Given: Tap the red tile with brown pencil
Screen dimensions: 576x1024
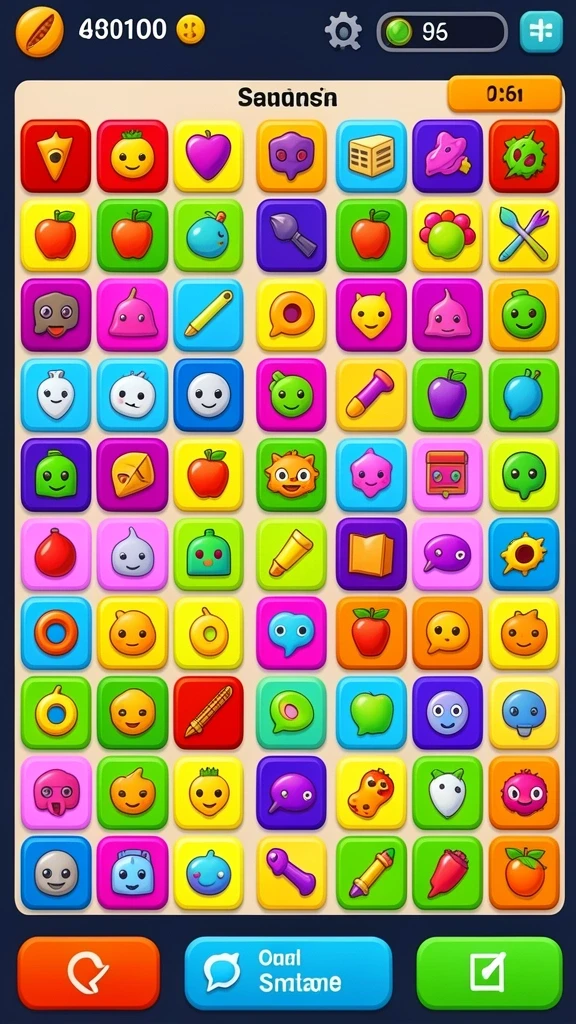Looking at the screenshot, I should point(208,712).
